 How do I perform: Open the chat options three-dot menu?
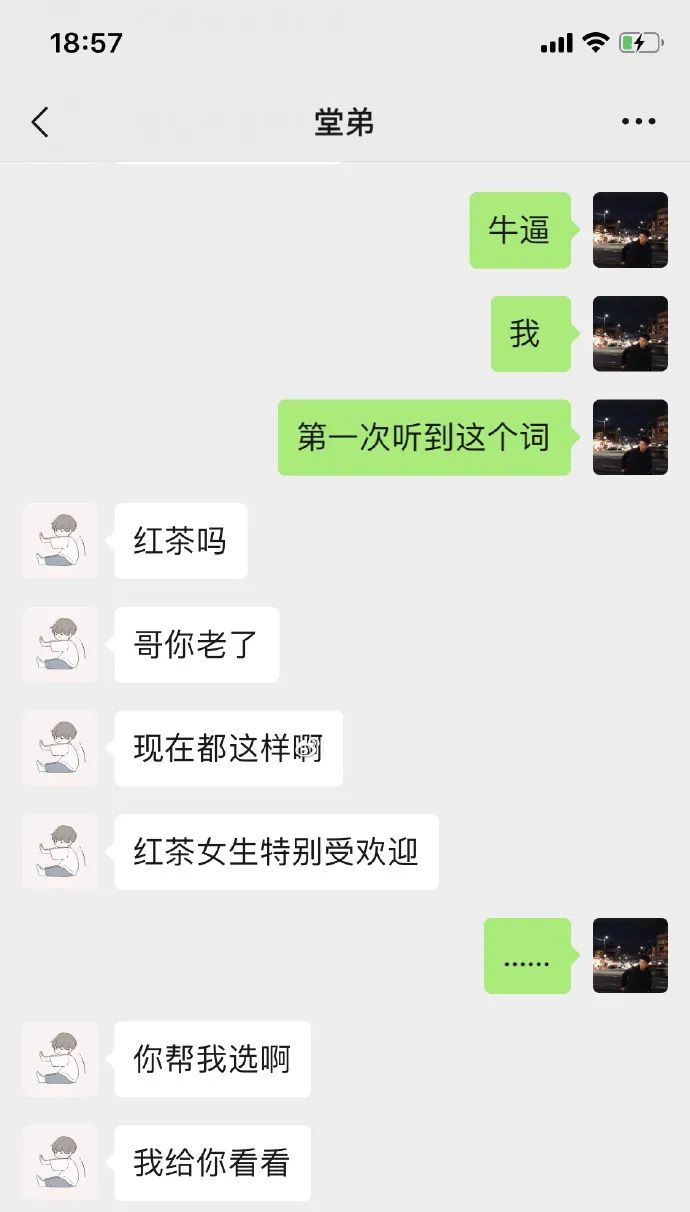[638, 122]
